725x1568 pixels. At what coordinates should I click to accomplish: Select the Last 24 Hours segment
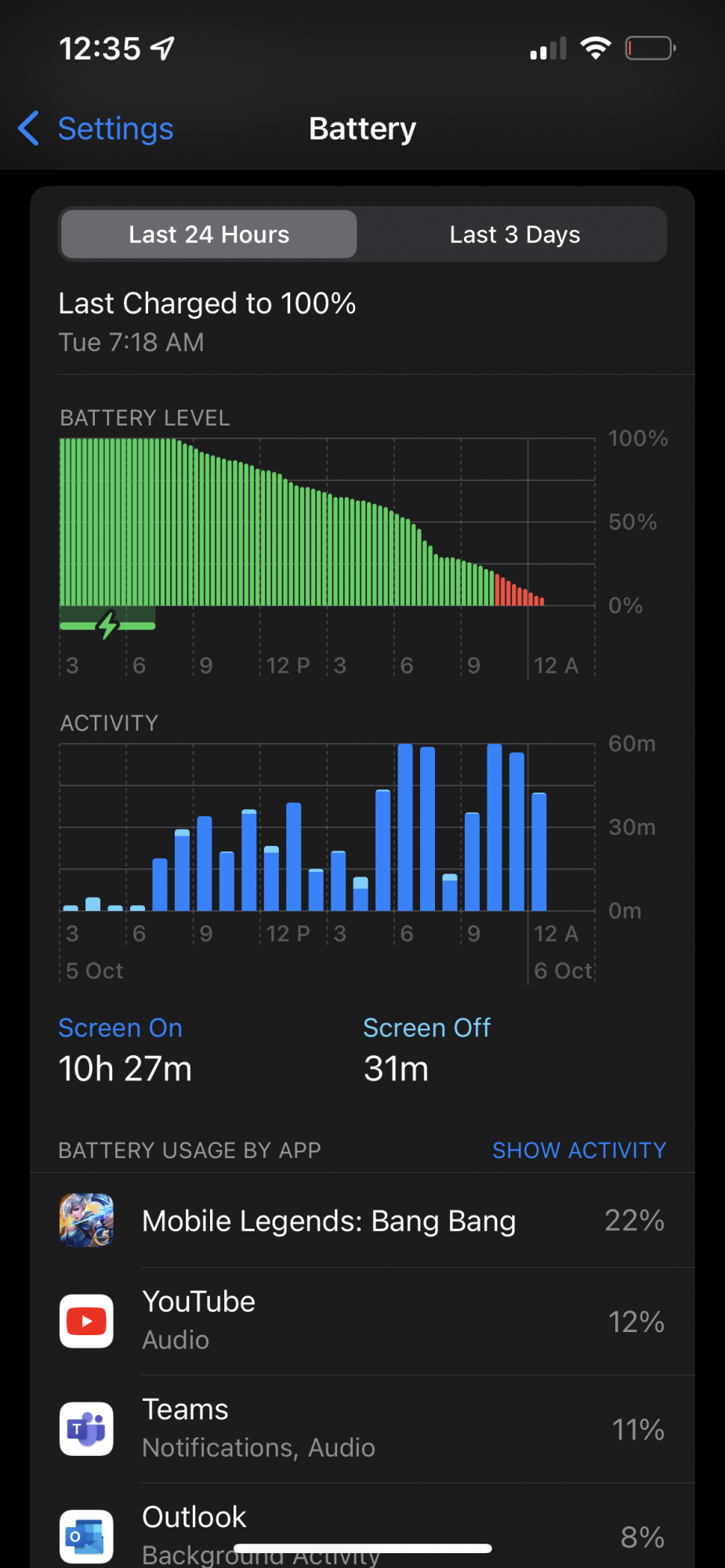(208, 234)
